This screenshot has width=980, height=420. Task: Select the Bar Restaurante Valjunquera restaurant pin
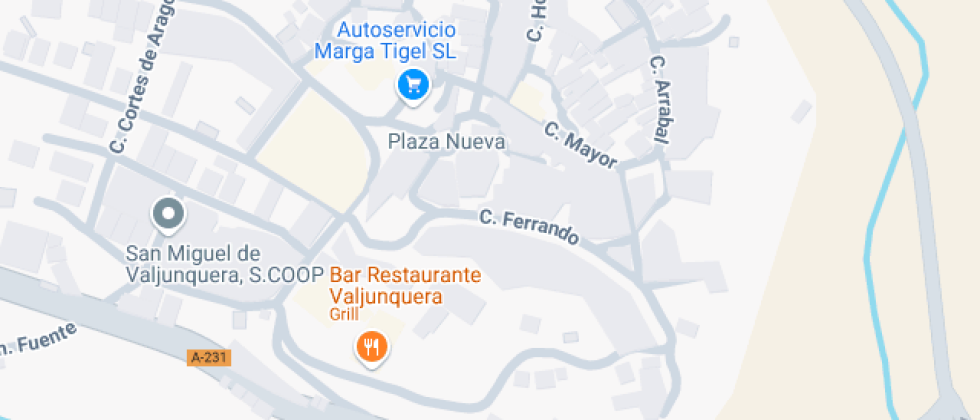tap(372, 348)
